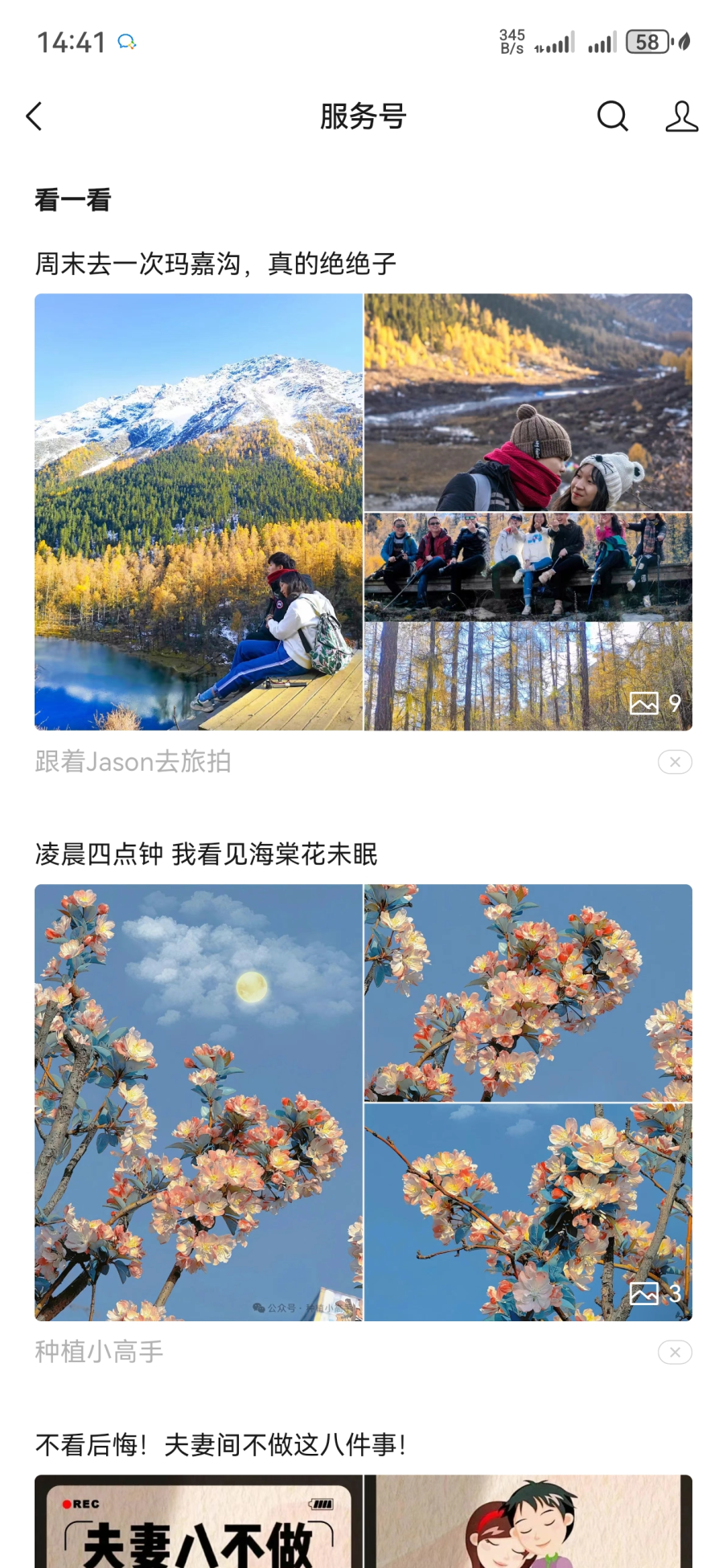Open the profile person icon

pyautogui.click(x=681, y=117)
